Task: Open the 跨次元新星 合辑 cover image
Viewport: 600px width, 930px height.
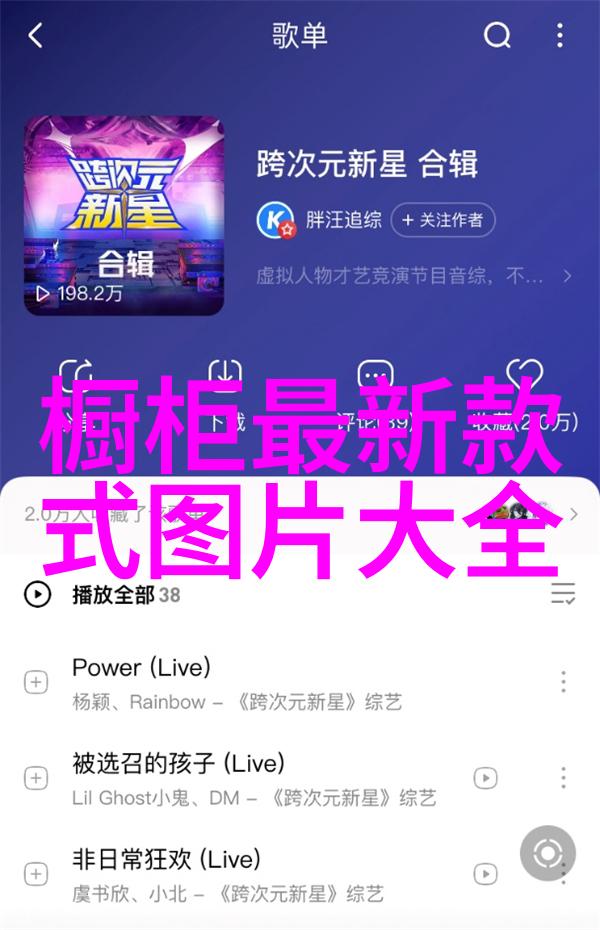Action: coord(123,215)
